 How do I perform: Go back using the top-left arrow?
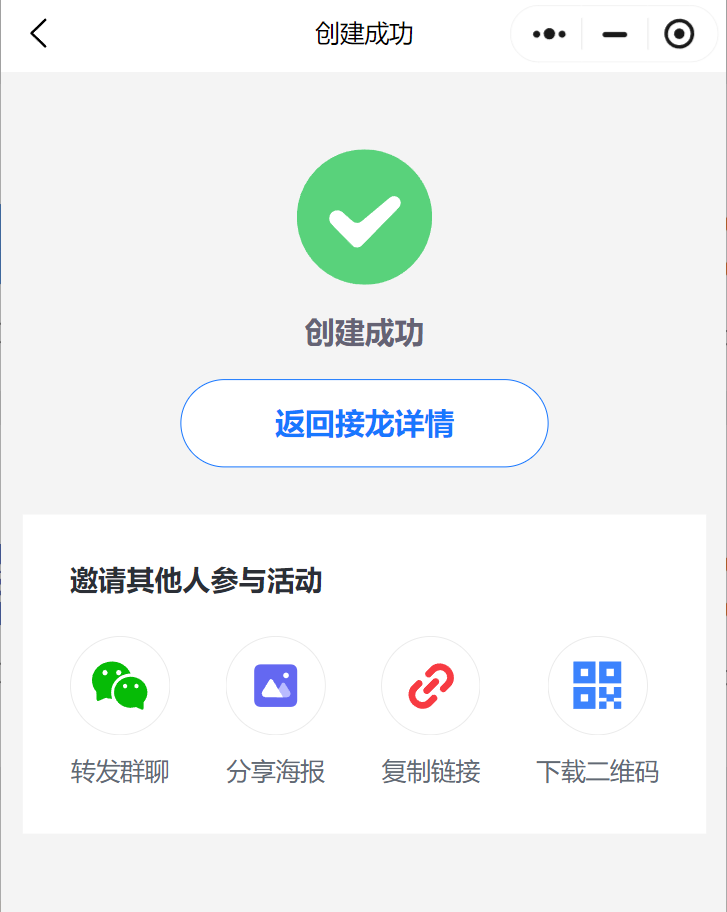tap(39, 34)
